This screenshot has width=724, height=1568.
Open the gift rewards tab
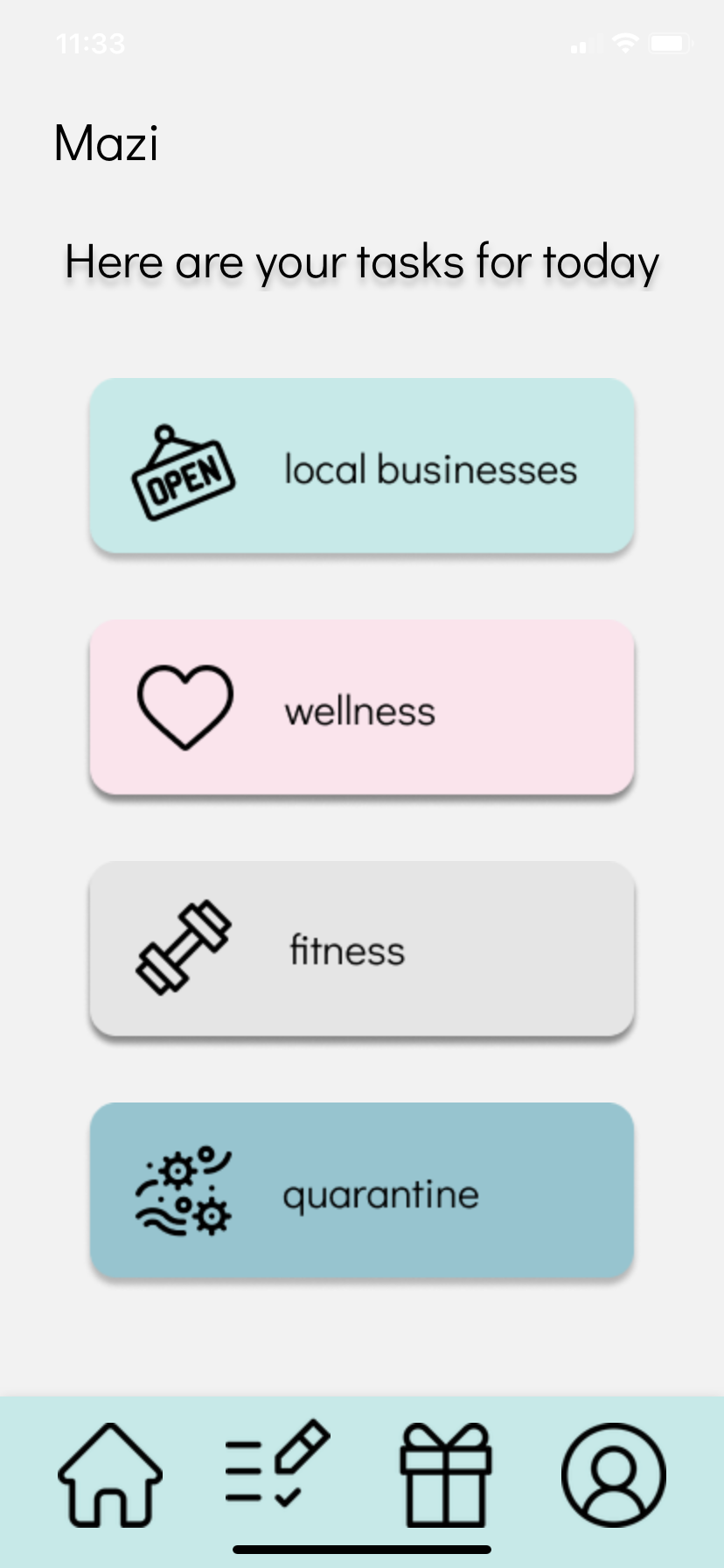(445, 1474)
